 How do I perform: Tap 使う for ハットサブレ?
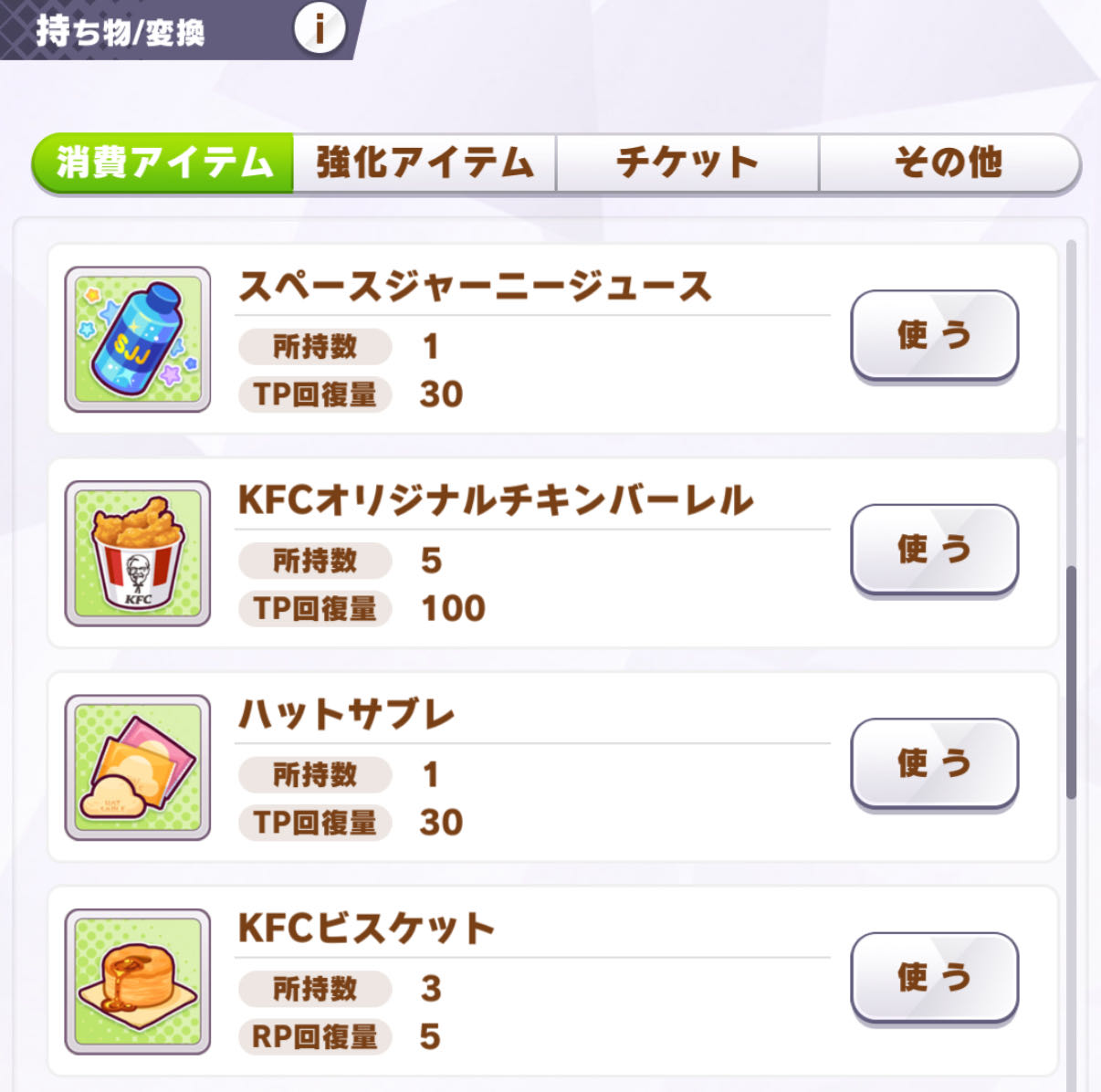[x=934, y=763]
